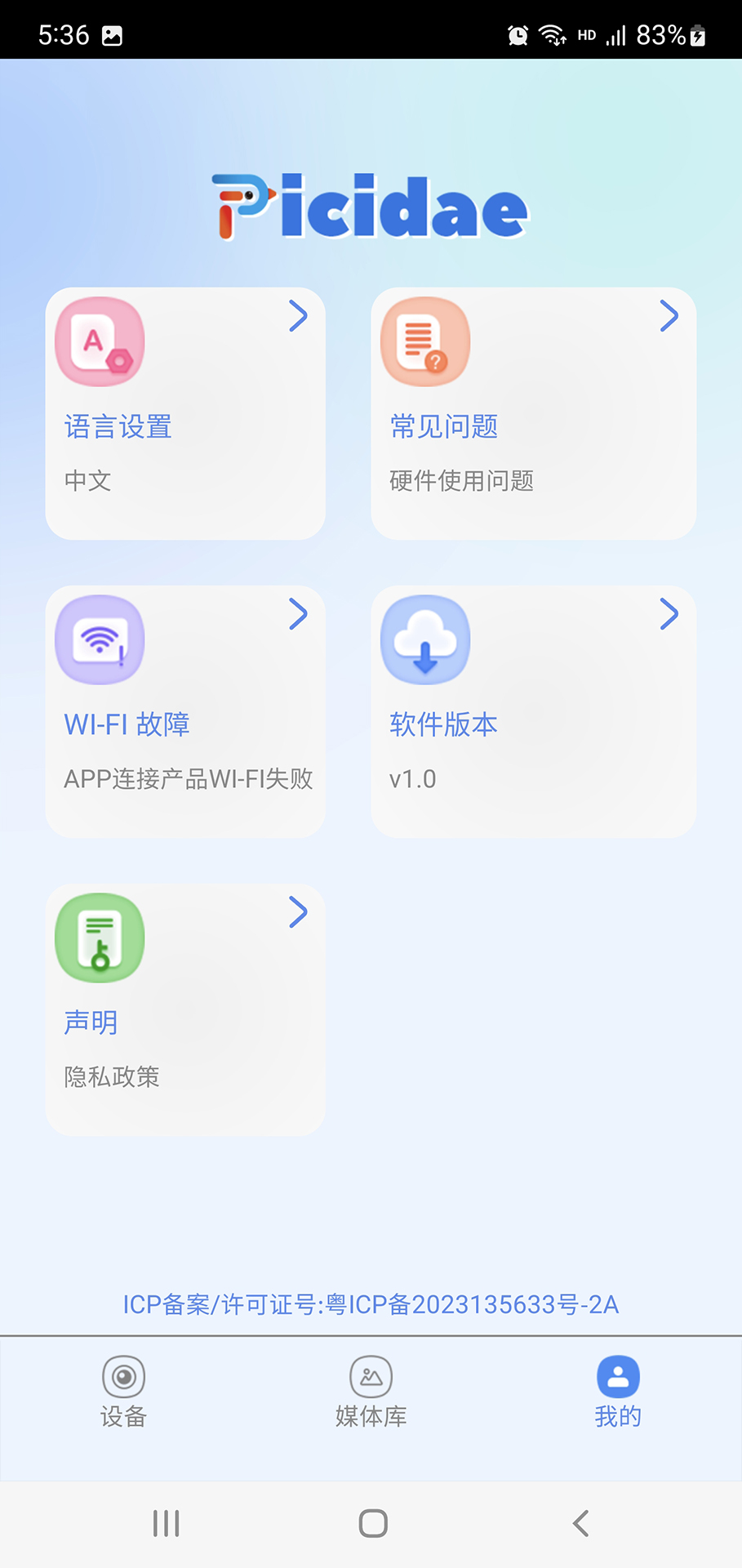Expand the 语言设置 card chevron

pyautogui.click(x=297, y=316)
